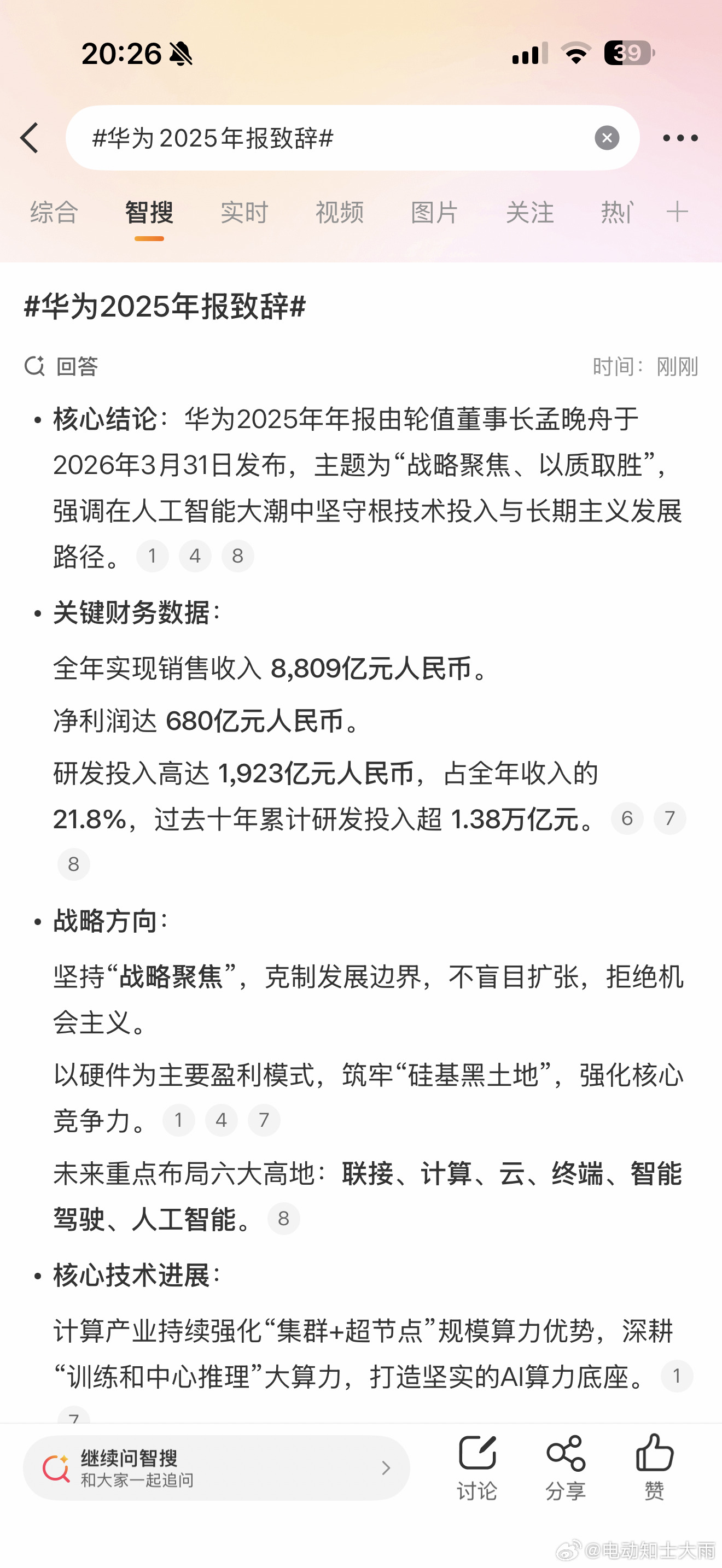Switch to the 图片 tab
This screenshot has width=722, height=1568.
[x=433, y=213]
